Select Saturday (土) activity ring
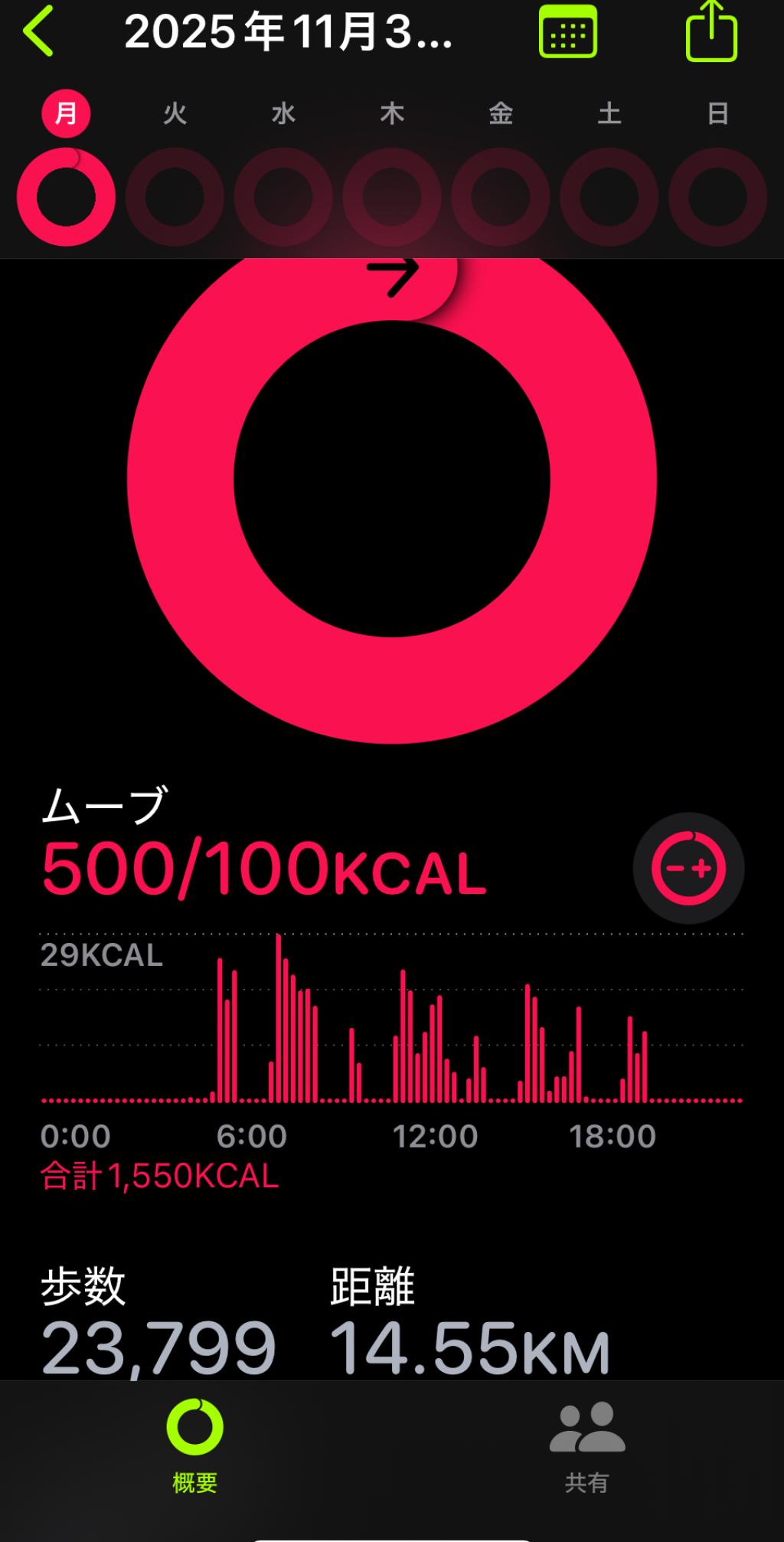 [x=609, y=197]
